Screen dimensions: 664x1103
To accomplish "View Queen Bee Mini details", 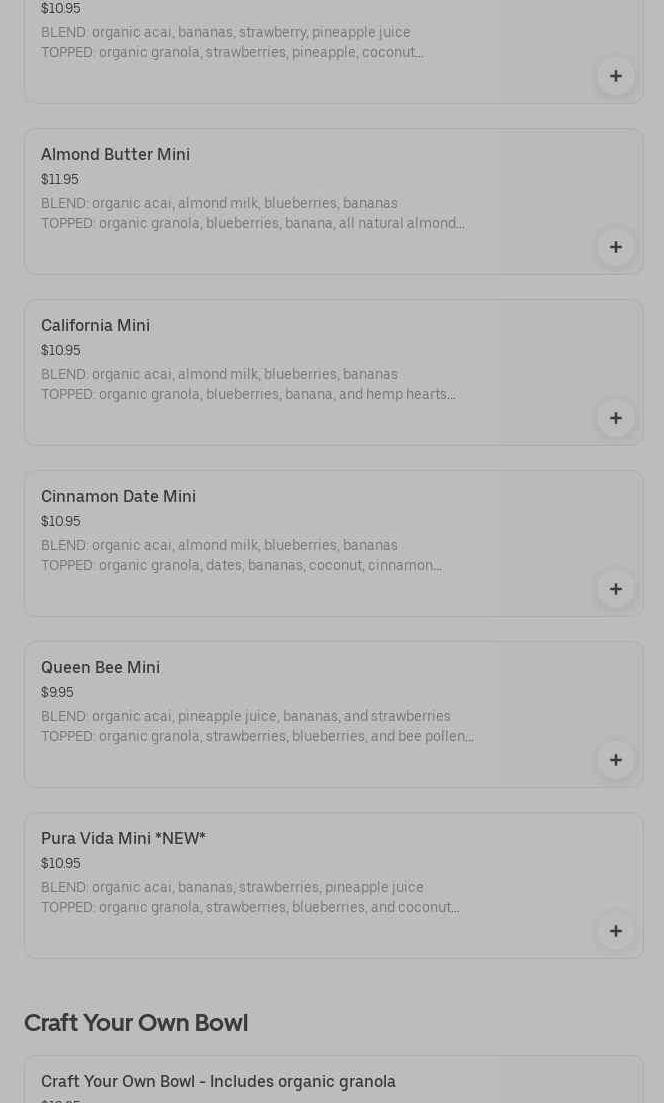I will [x=101, y=668].
